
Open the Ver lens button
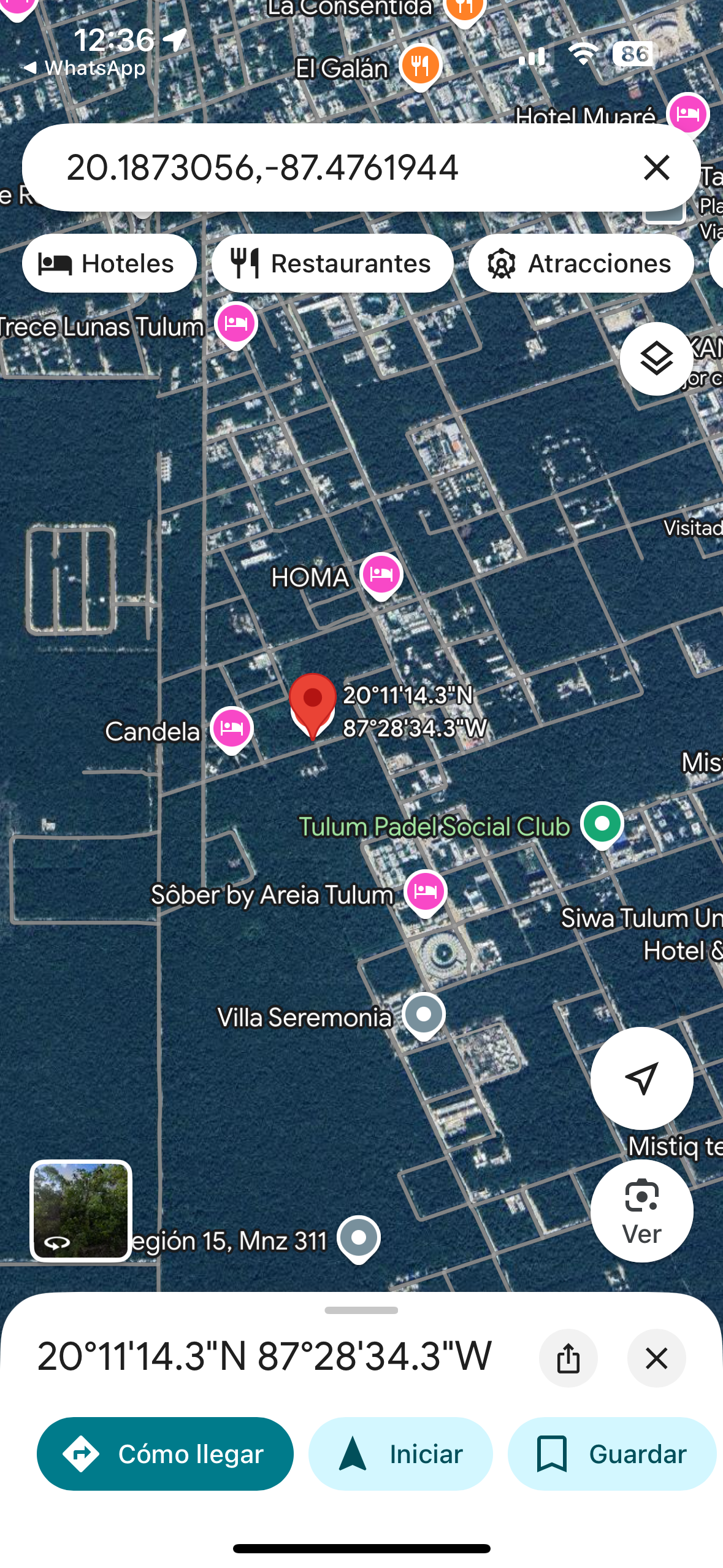coord(641,1211)
